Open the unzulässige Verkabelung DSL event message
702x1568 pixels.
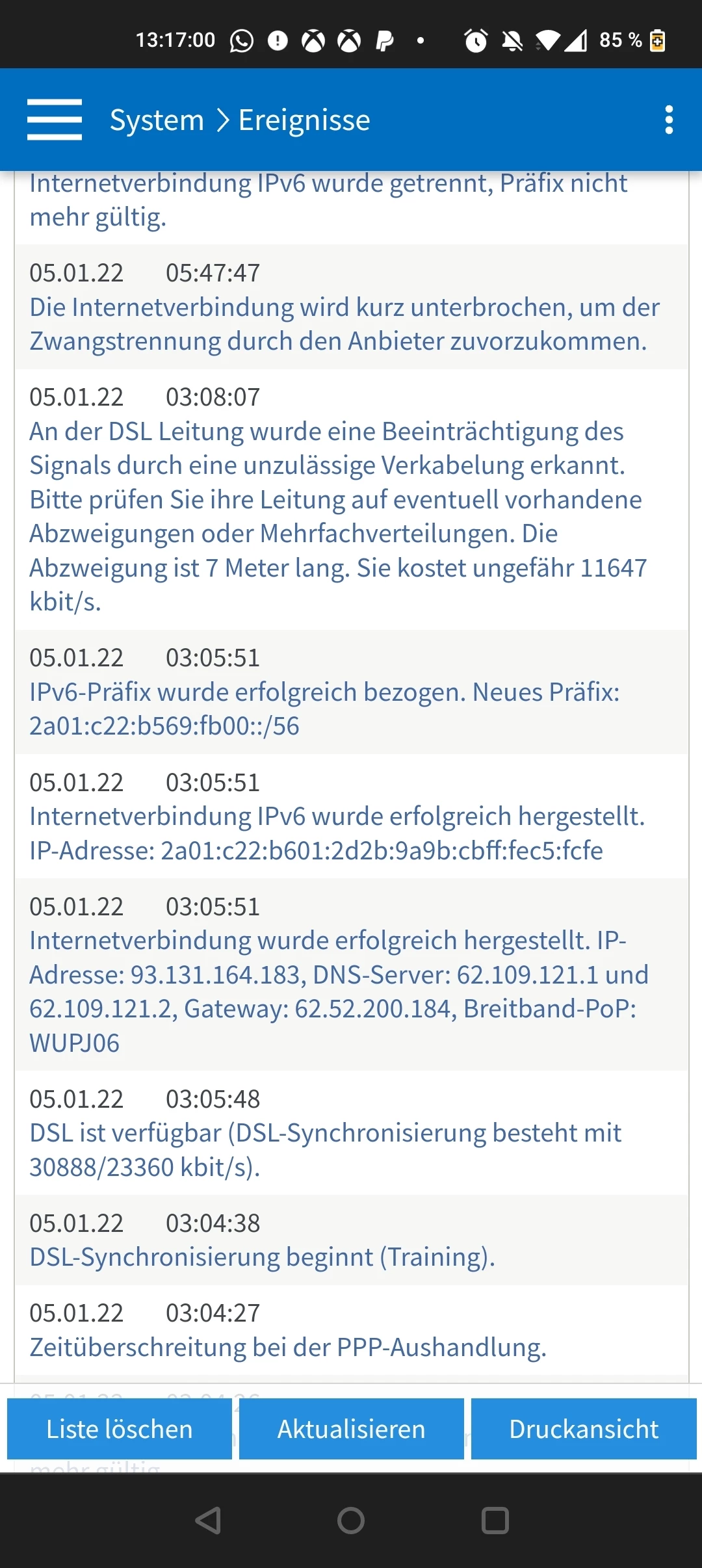338,516
